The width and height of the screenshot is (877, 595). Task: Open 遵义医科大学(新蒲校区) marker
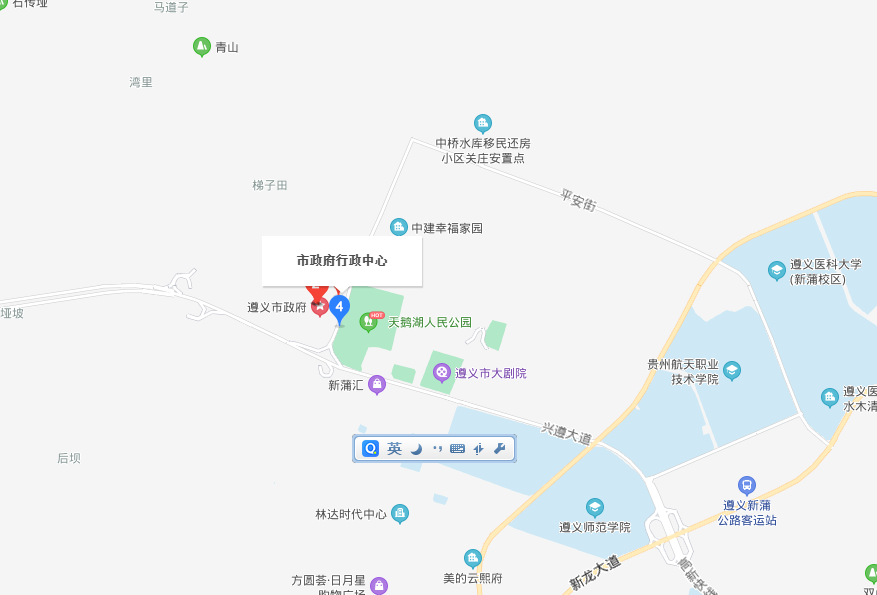[776, 271]
